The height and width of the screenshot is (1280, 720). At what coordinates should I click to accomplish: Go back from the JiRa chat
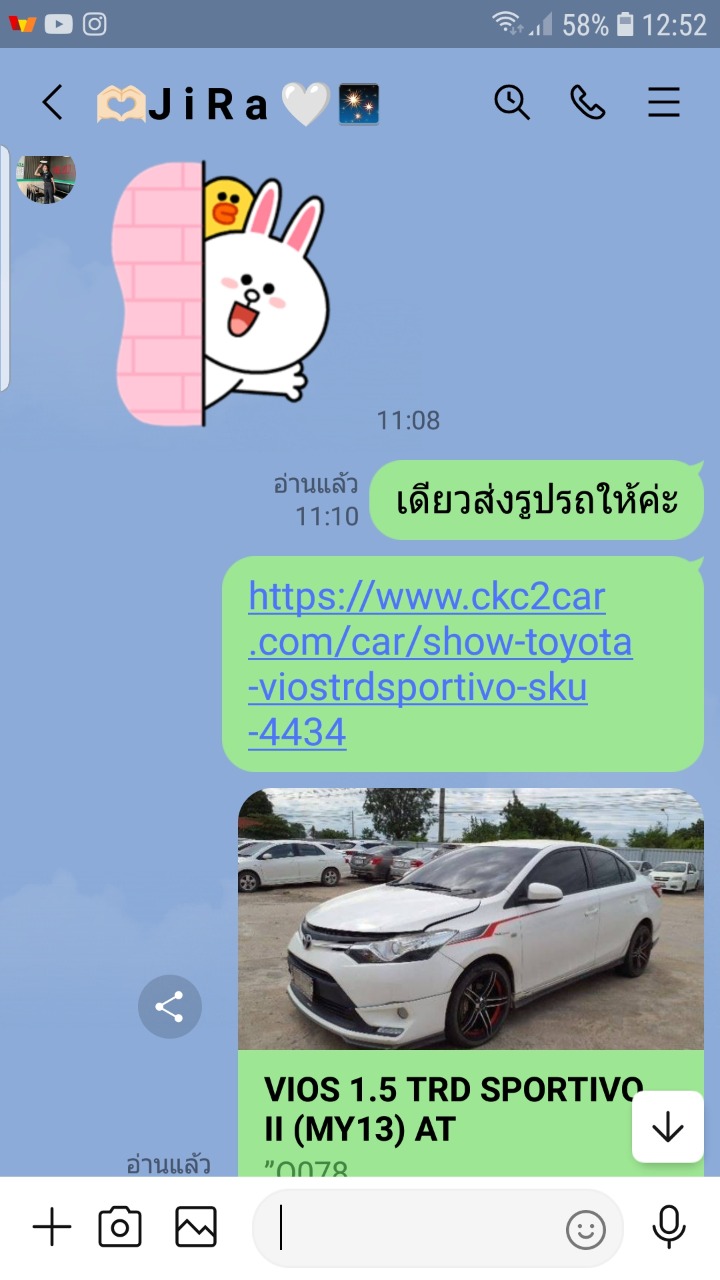pos(52,103)
